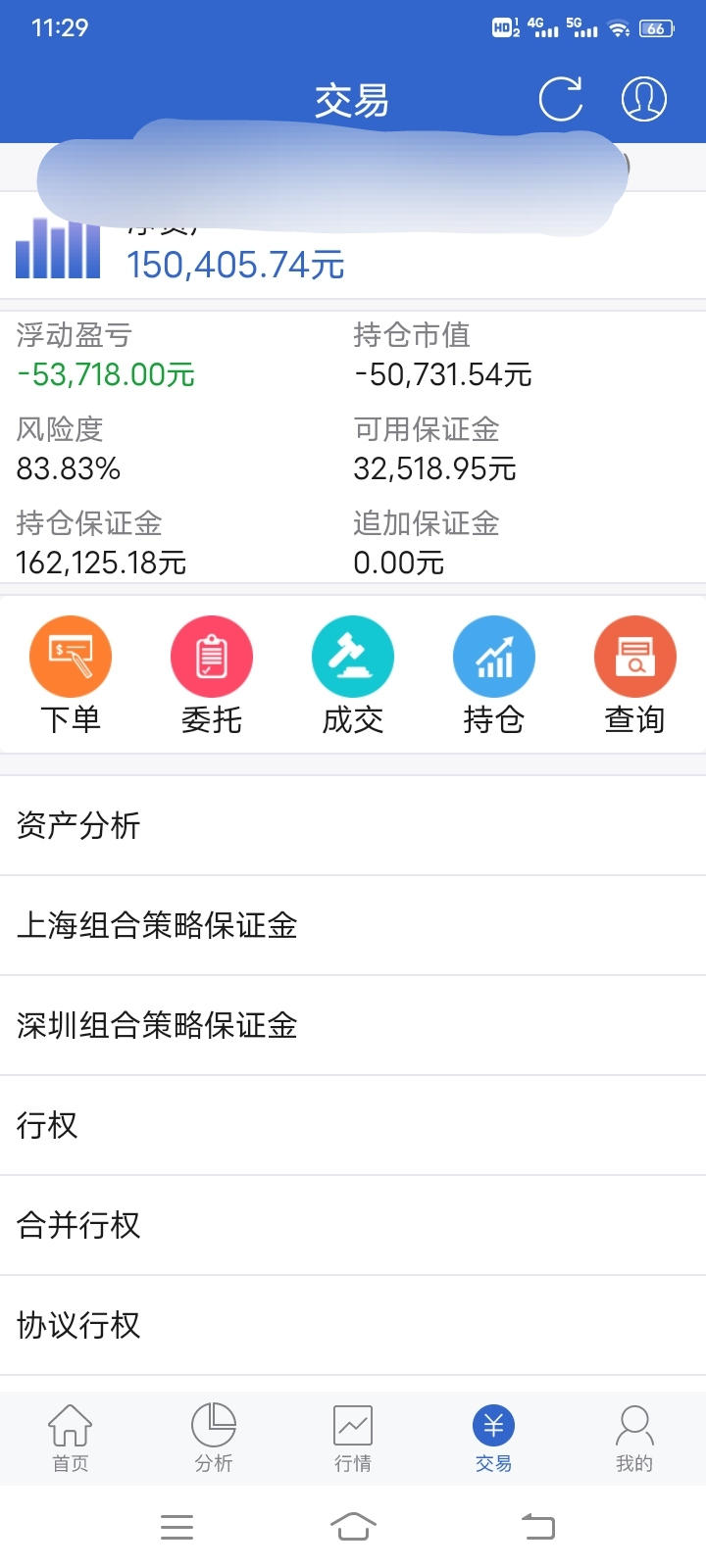The image size is (706, 1568).
Task: Tap the system home button
Action: click(353, 1526)
